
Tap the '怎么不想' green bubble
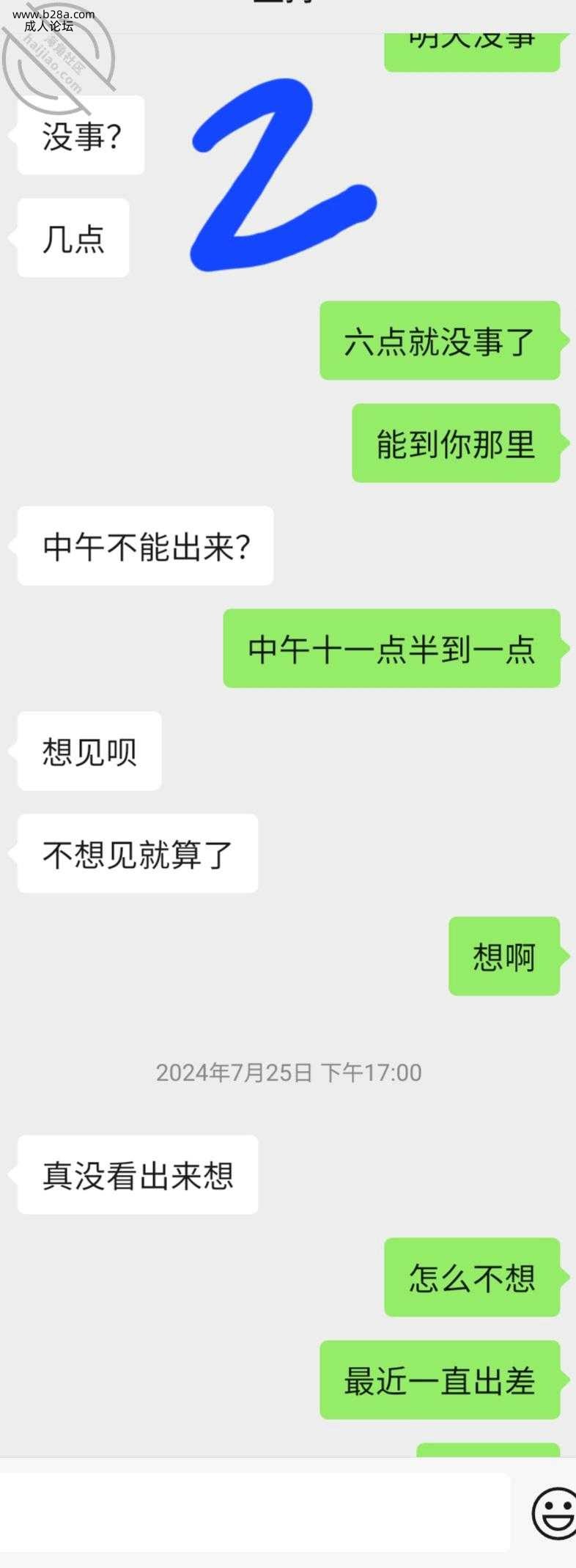471,1276
